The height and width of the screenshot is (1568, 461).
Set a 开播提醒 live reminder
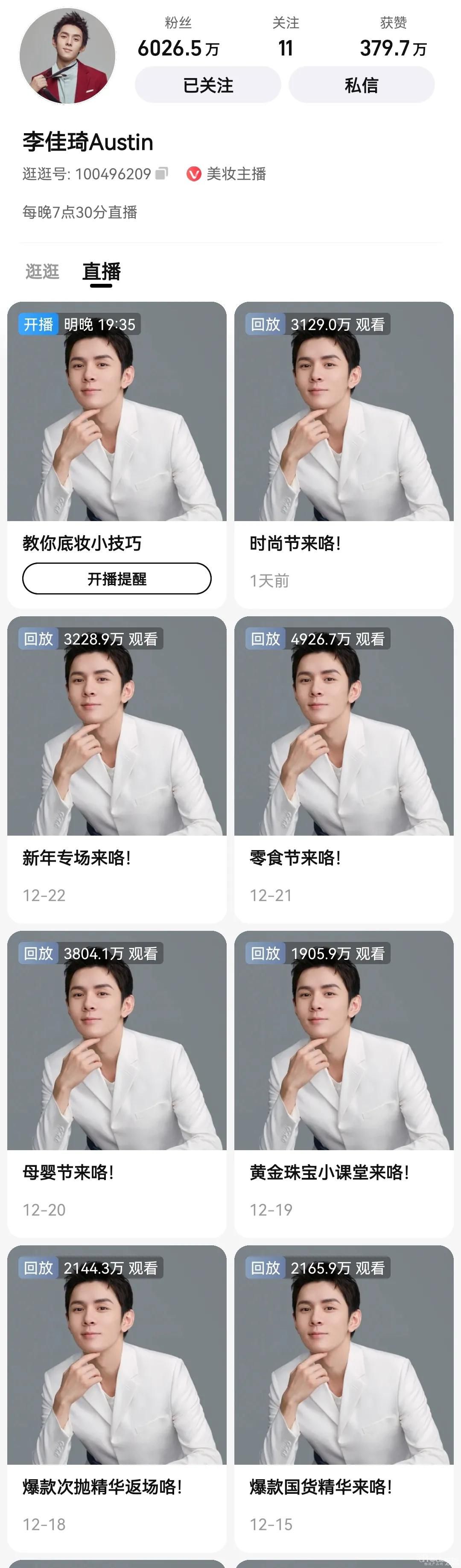pyautogui.click(x=117, y=578)
